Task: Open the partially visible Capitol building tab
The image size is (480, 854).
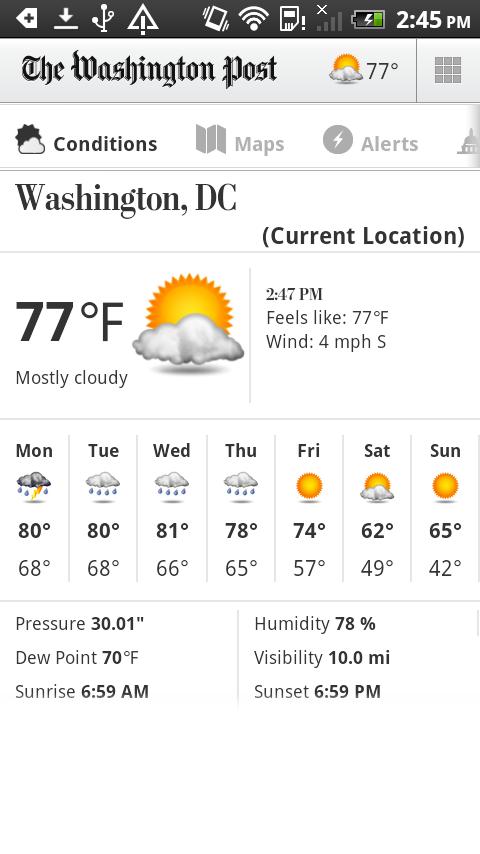Action: tap(468, 142)
